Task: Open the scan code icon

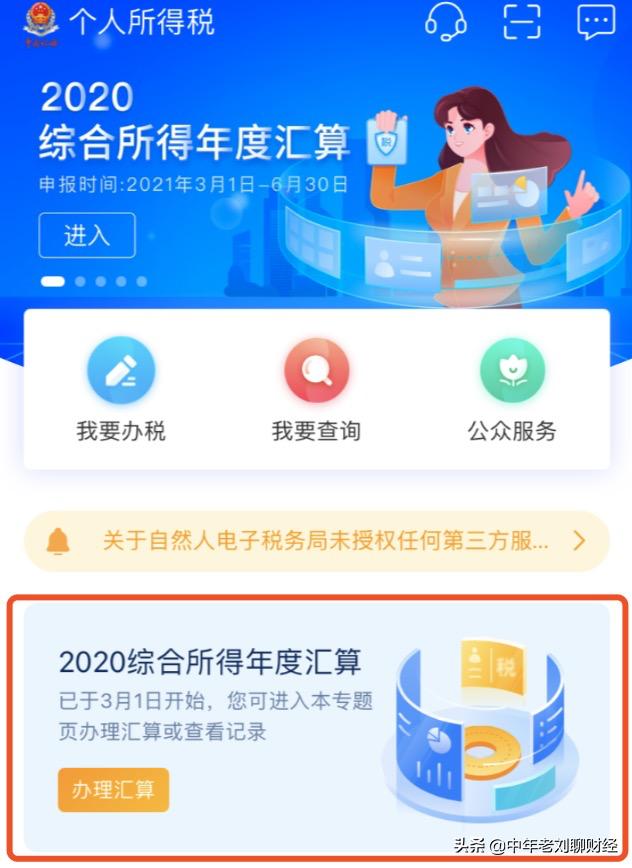Action: 522,21
